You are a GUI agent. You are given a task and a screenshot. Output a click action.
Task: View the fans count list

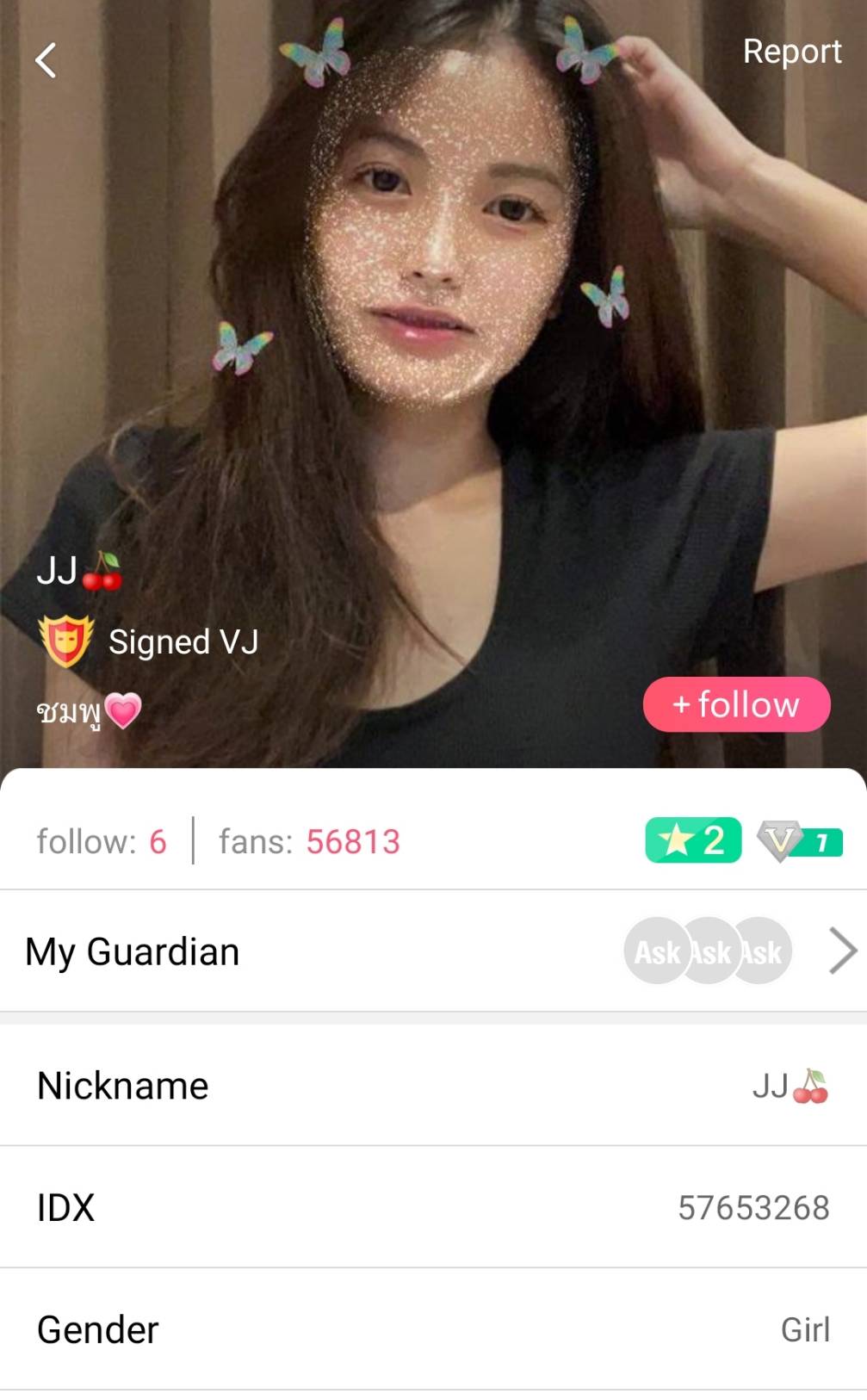pos(309,841)
